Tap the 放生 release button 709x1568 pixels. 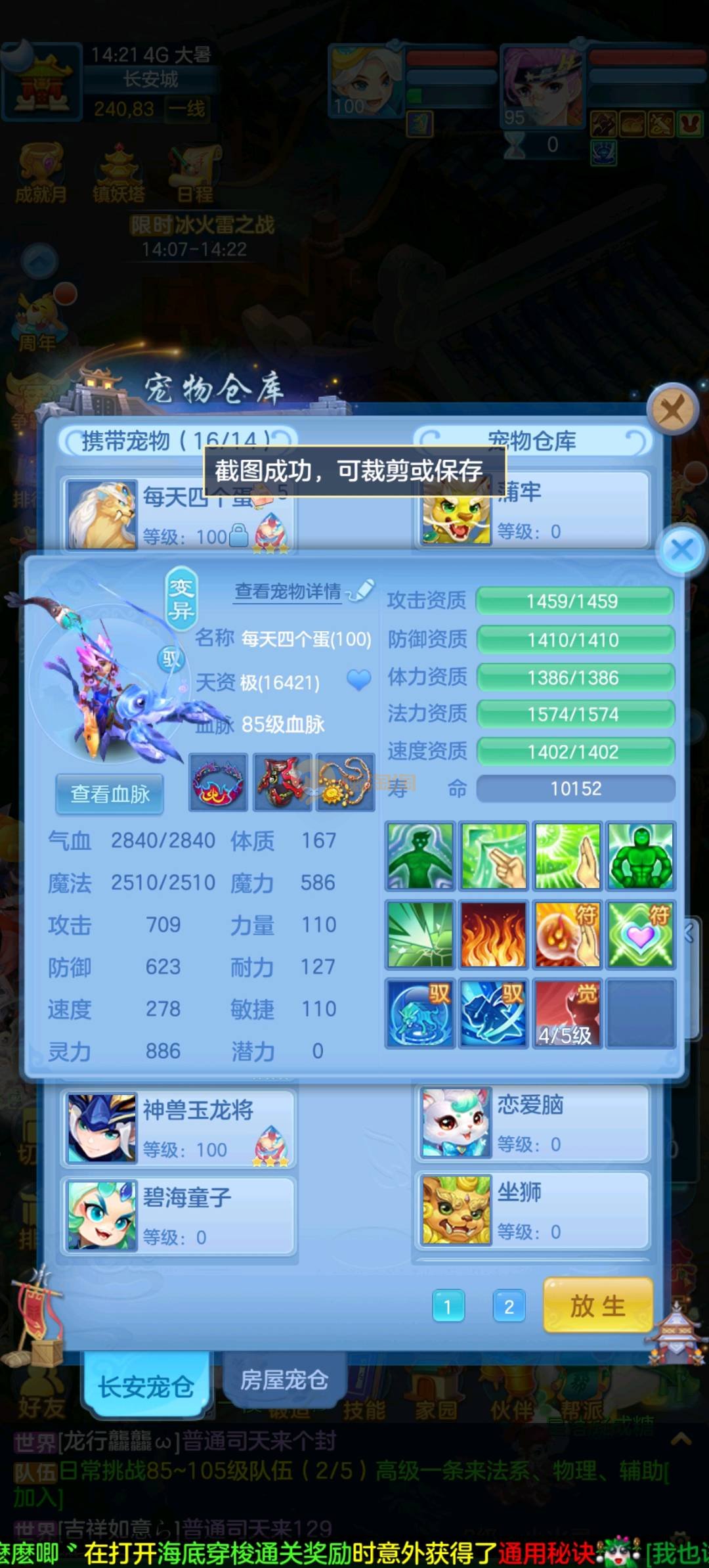point(597,1305)
